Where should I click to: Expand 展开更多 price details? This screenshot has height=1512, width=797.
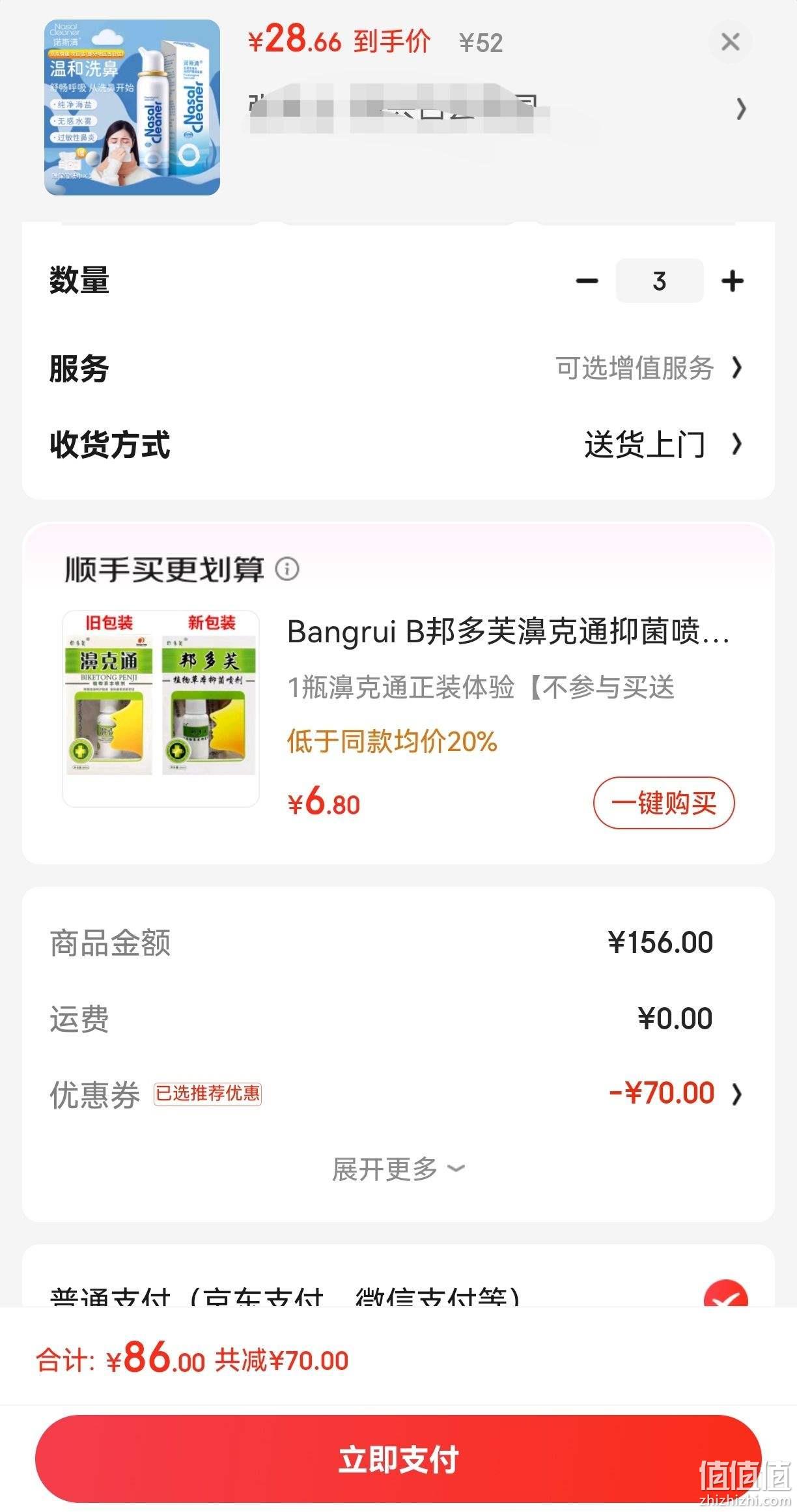click(x=398, y=1169)
